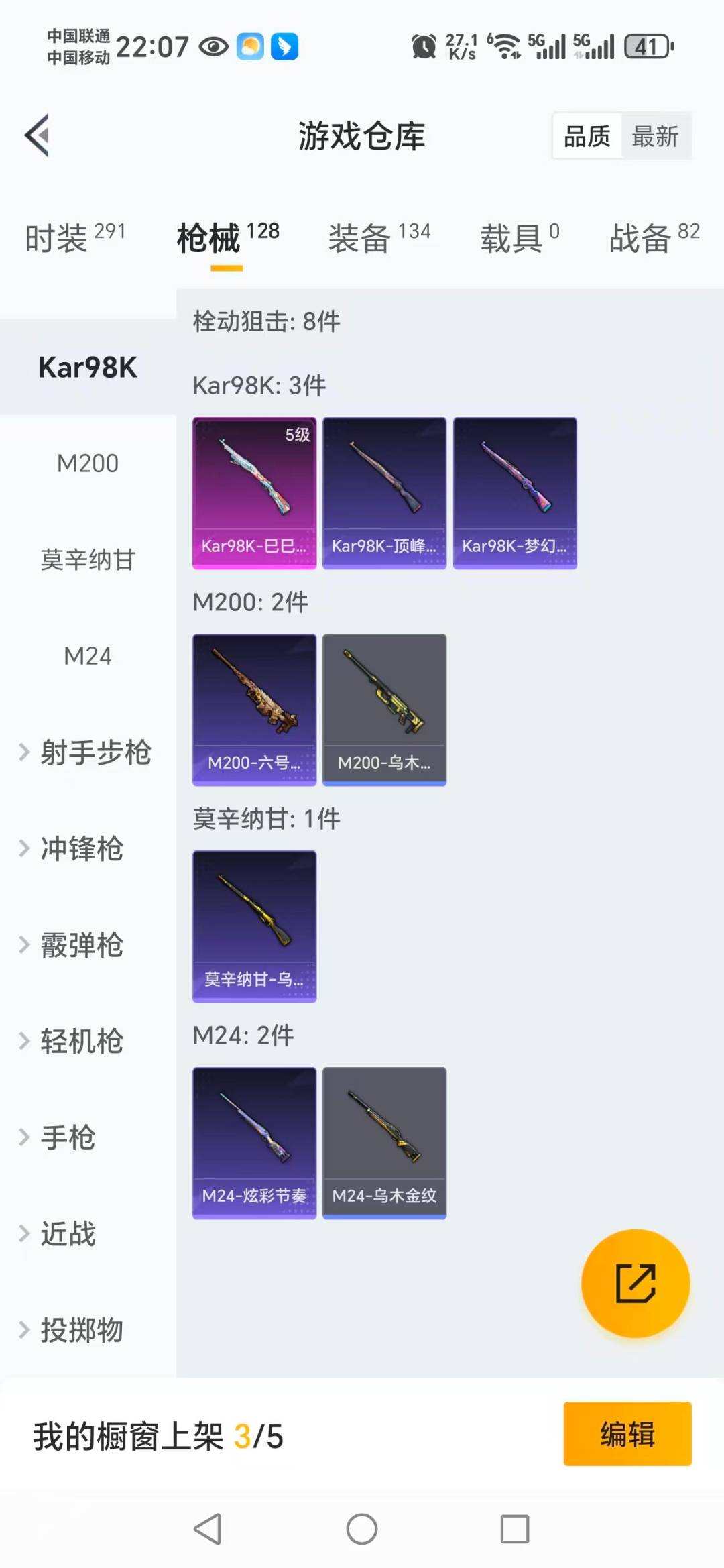724x1568 pixels.
Task: Expand the 霰弹枪 category
Action: click(x=81, y=945)
